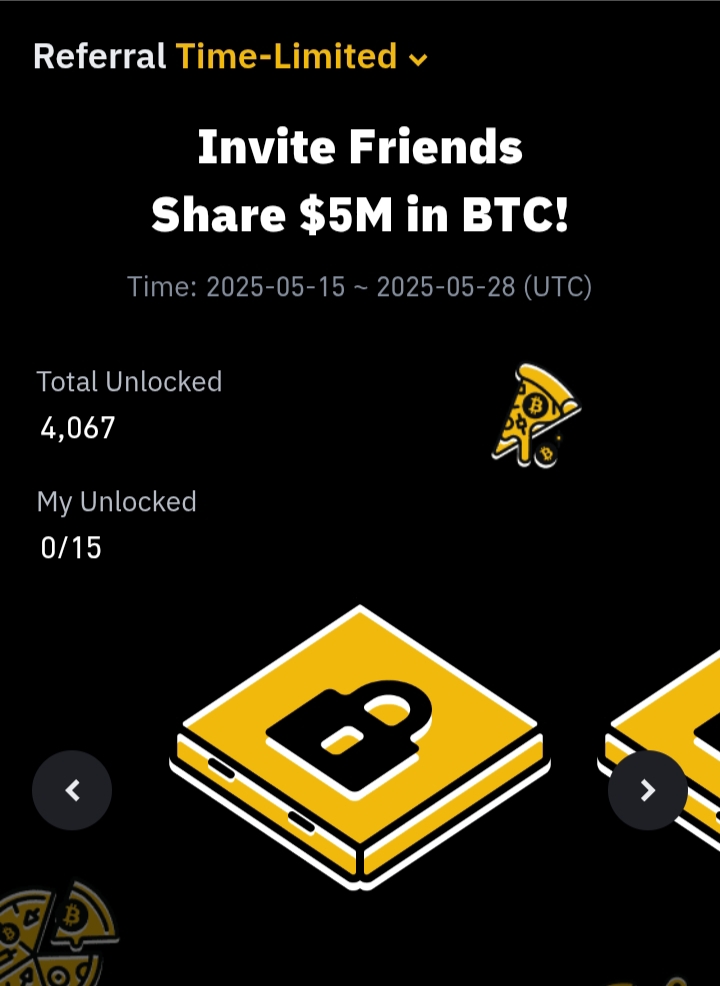
Task: Go to the next pizza box
Action: pos(647,791)
